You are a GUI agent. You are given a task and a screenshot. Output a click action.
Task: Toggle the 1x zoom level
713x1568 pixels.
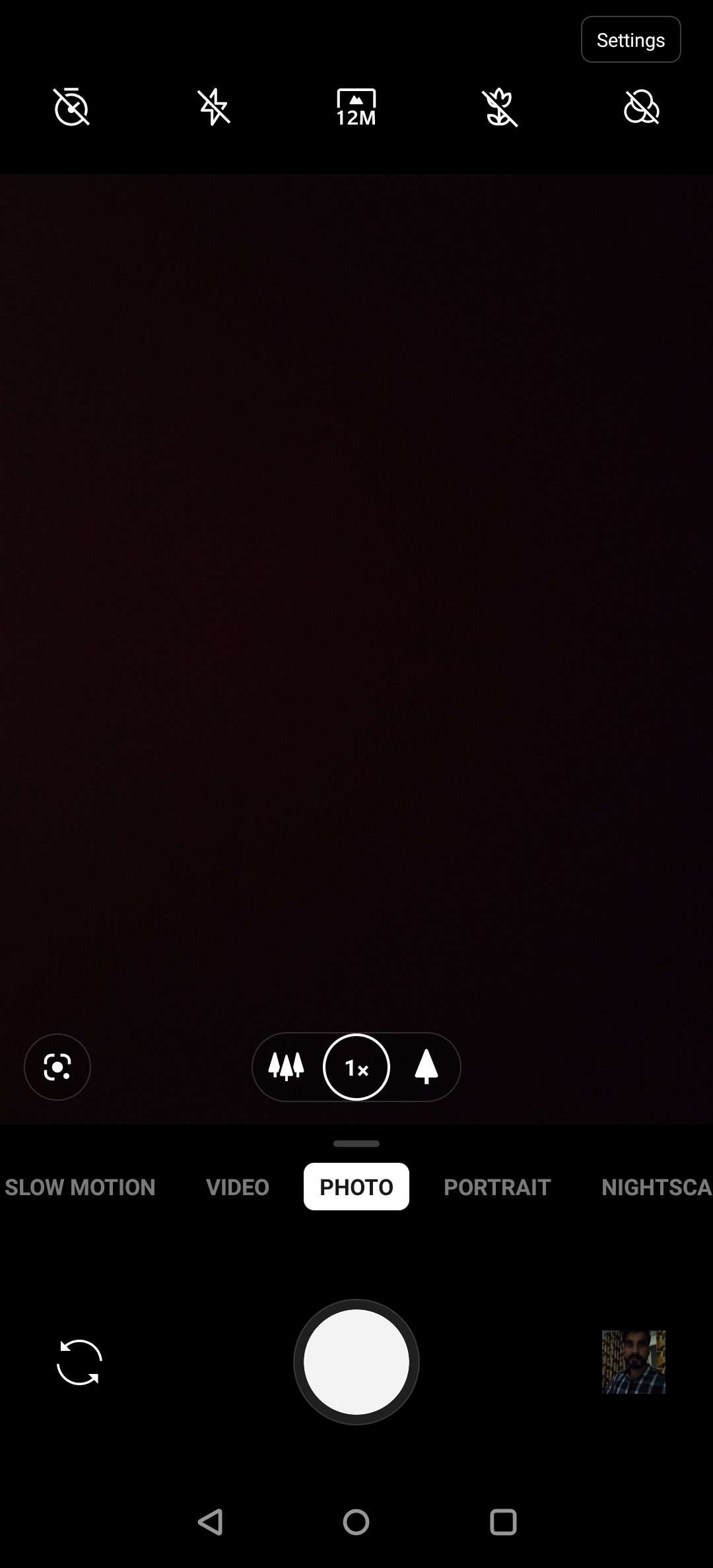click(x=356, y=1067)
